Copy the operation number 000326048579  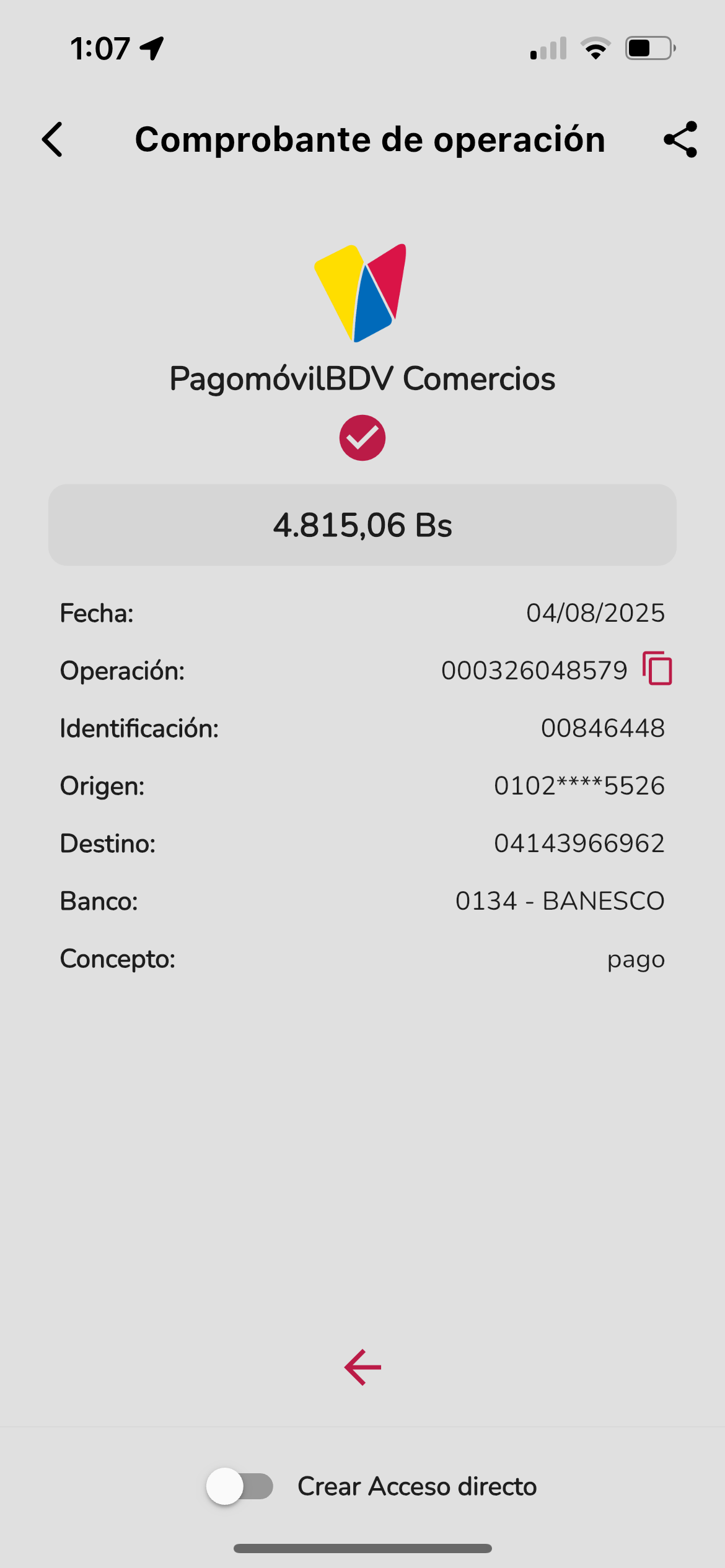pos(657,669)
